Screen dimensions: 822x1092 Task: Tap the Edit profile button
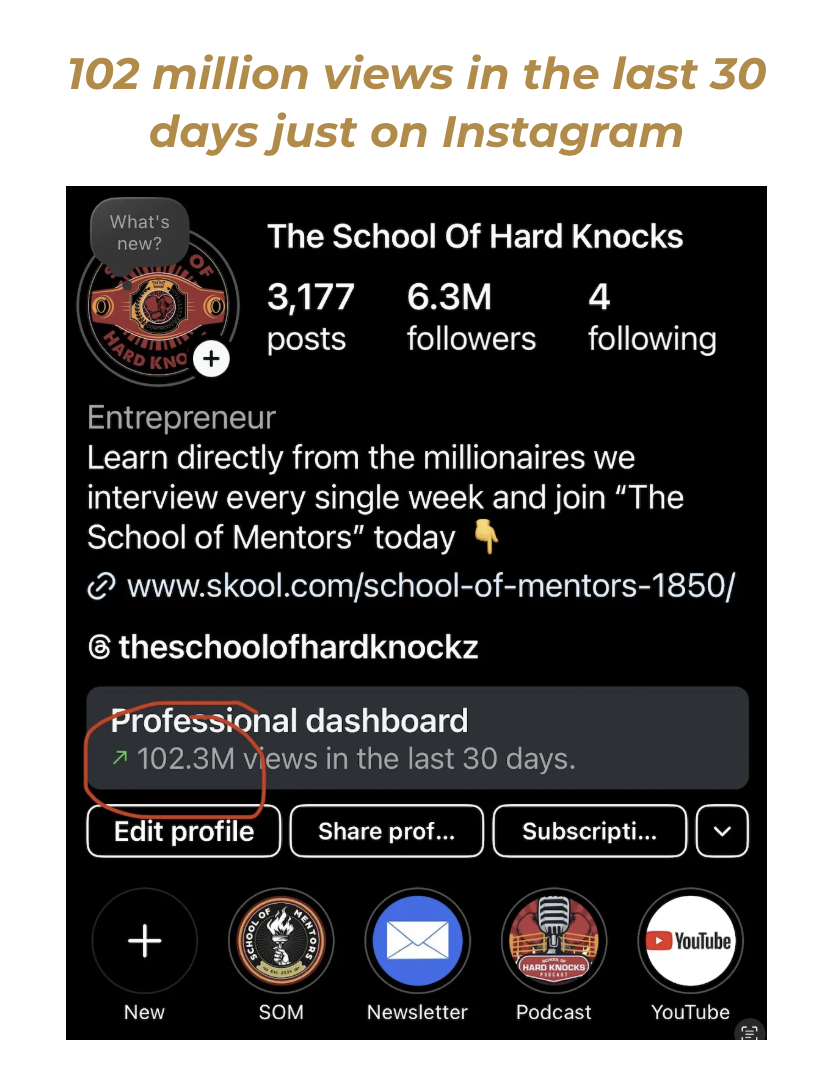point(183,830)
